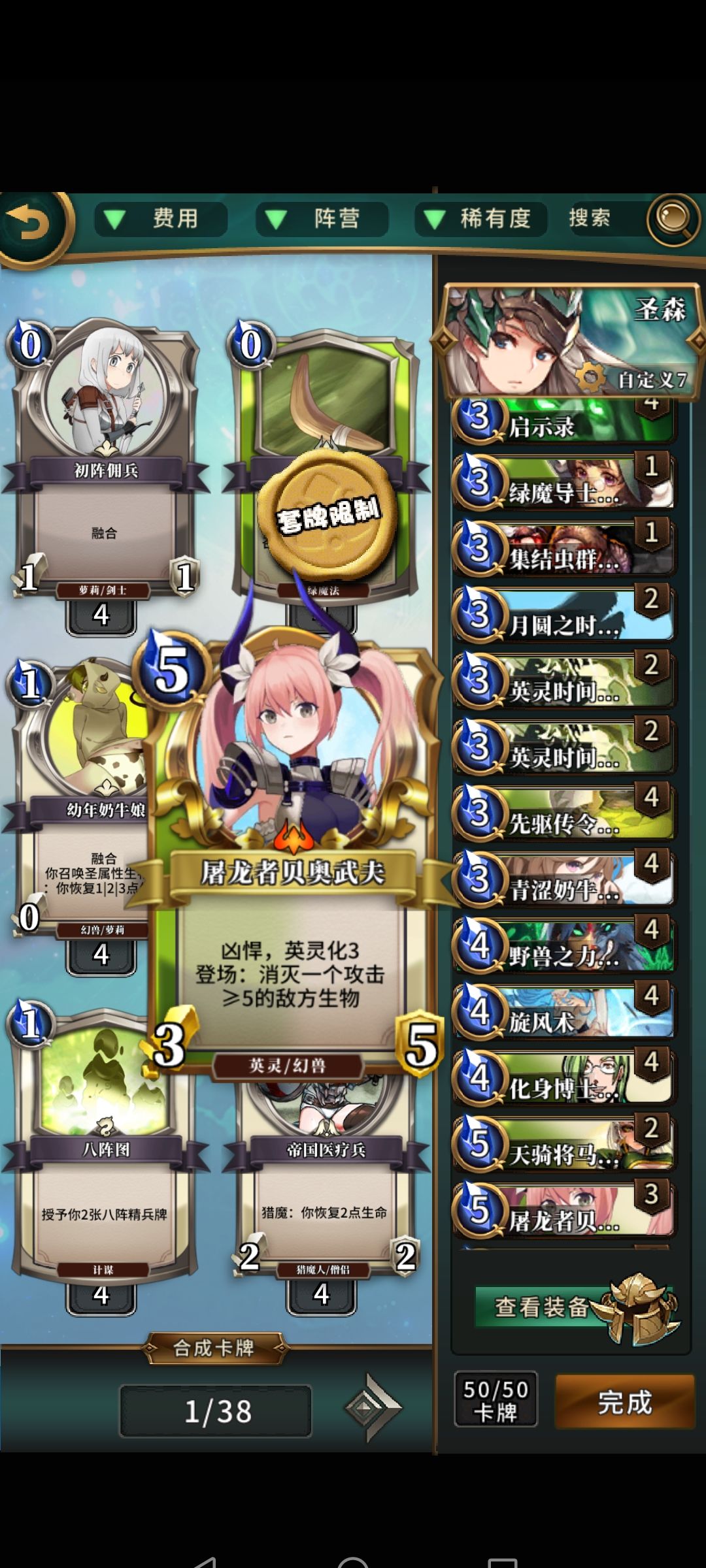
Task: Click the 套牌限制 gold seal on the spell card
Action: [x=327, y=516]
